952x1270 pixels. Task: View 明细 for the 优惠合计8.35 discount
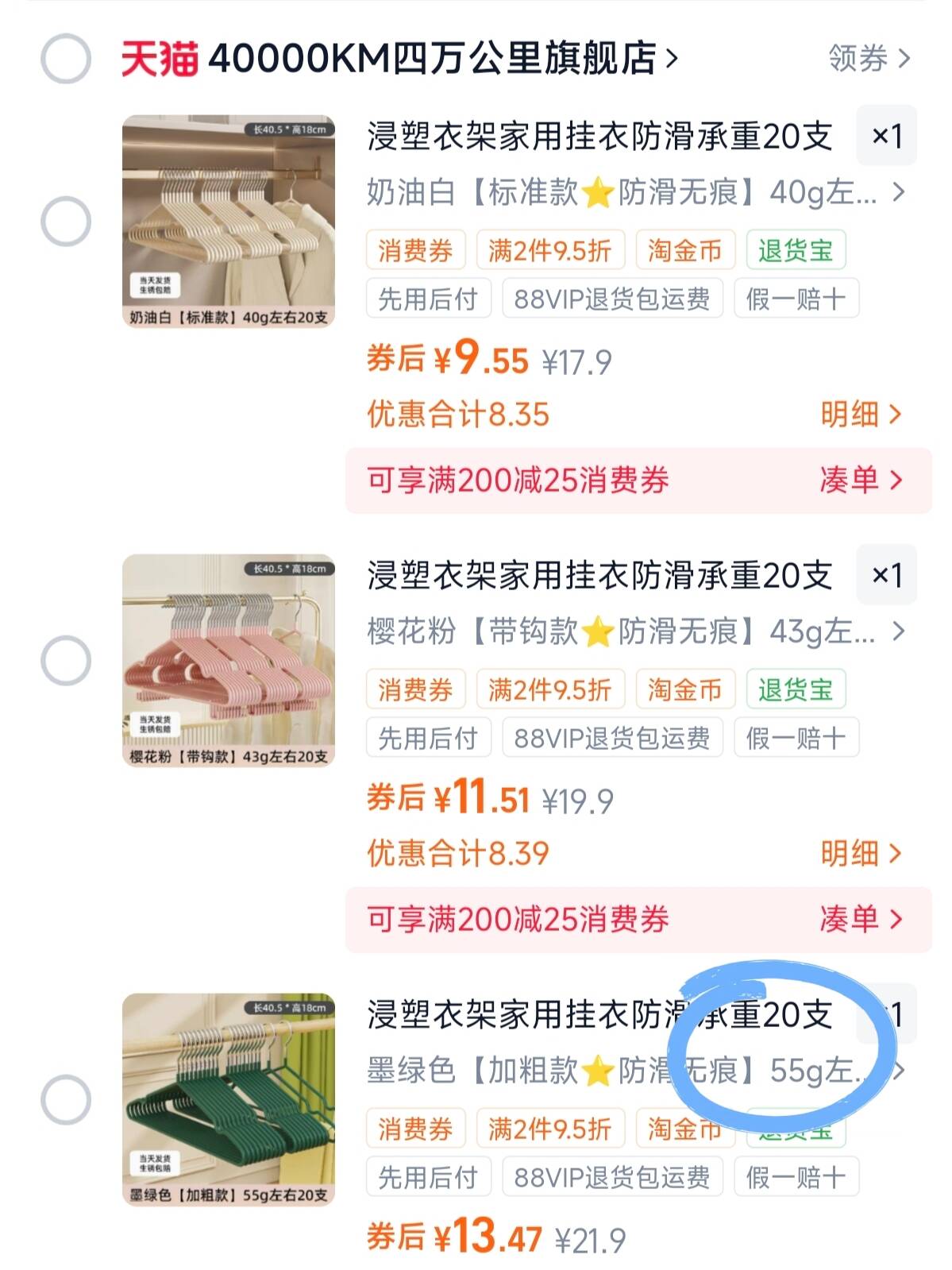(861, 414)
